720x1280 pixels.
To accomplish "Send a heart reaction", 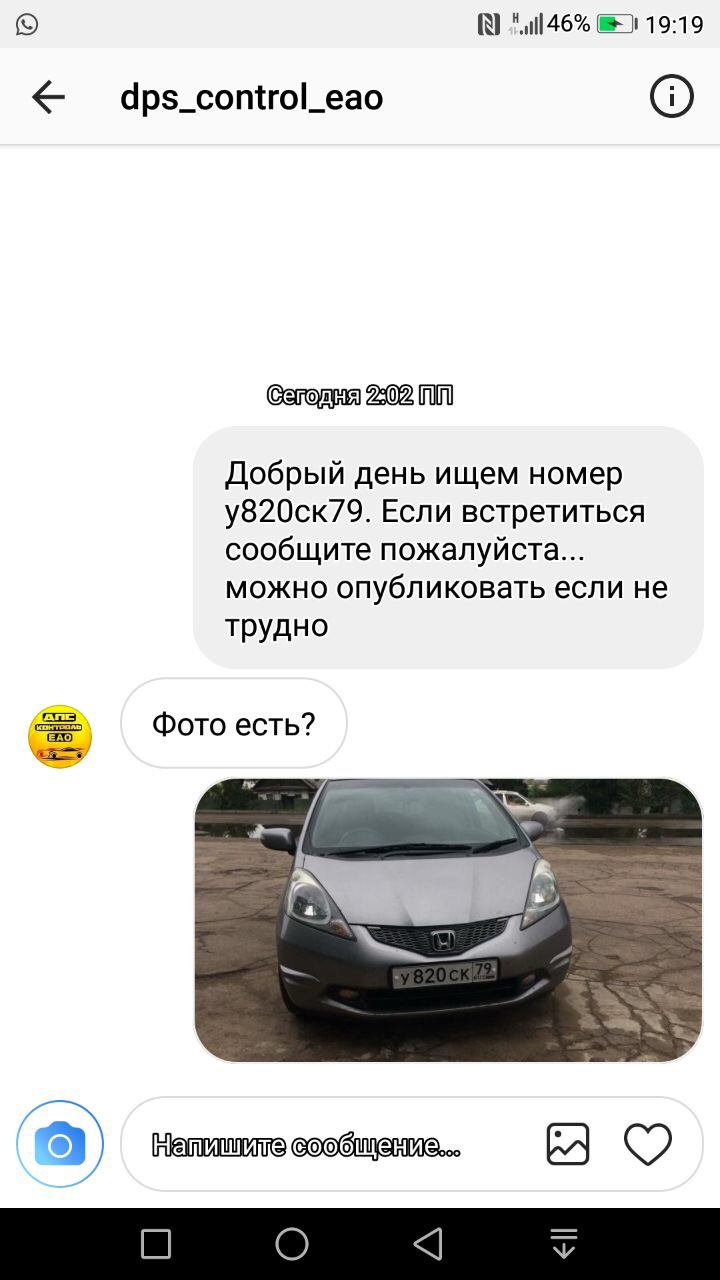I will (647, 1144).
